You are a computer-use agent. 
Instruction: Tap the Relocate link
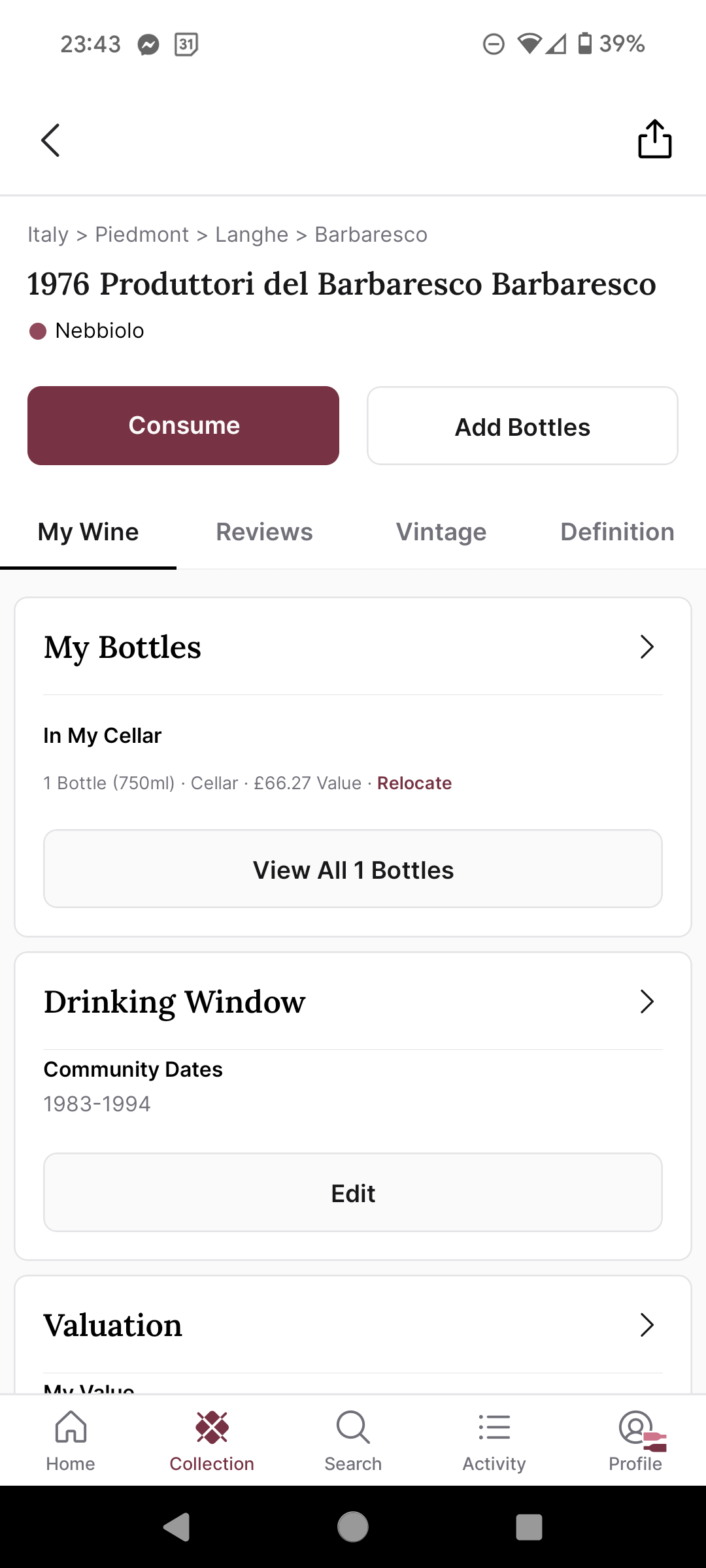[x=414, y=783]
